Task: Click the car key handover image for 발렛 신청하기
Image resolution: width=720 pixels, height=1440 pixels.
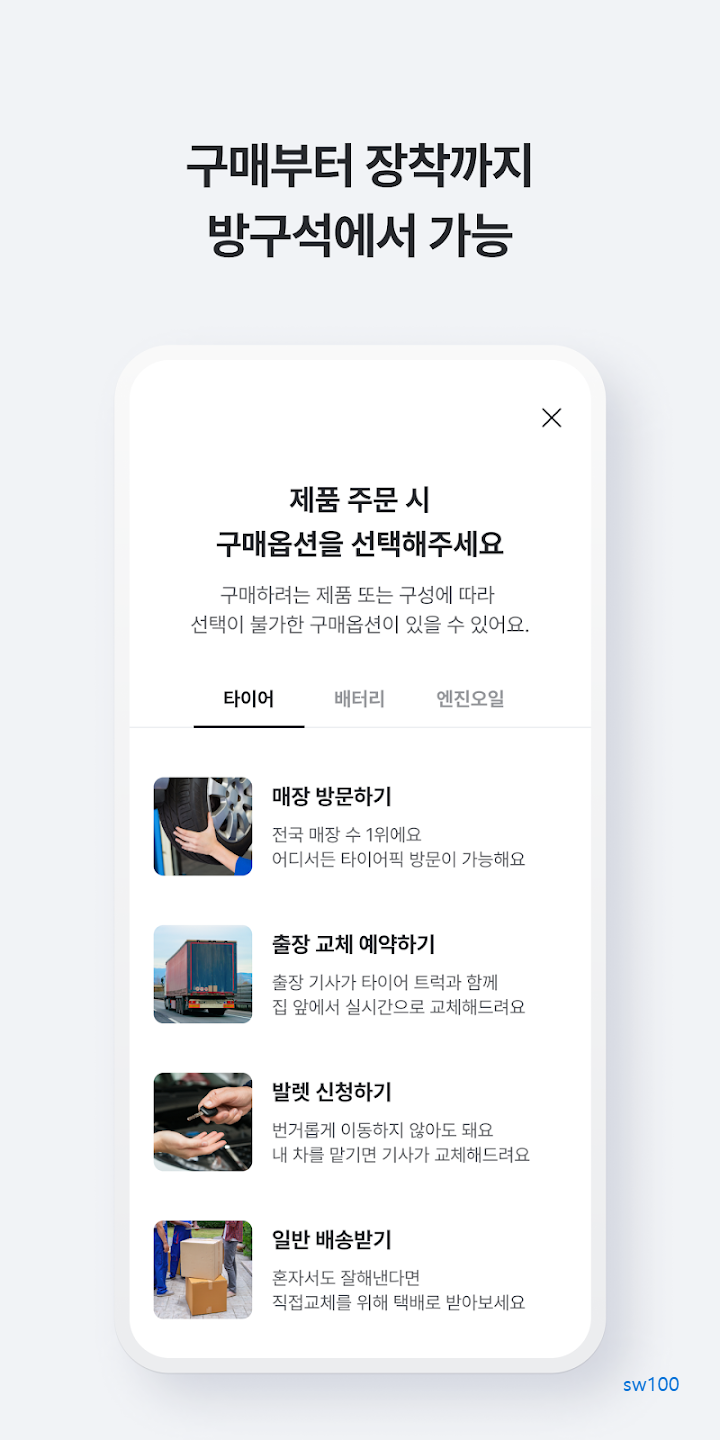Action: (x=202, y=1122)
